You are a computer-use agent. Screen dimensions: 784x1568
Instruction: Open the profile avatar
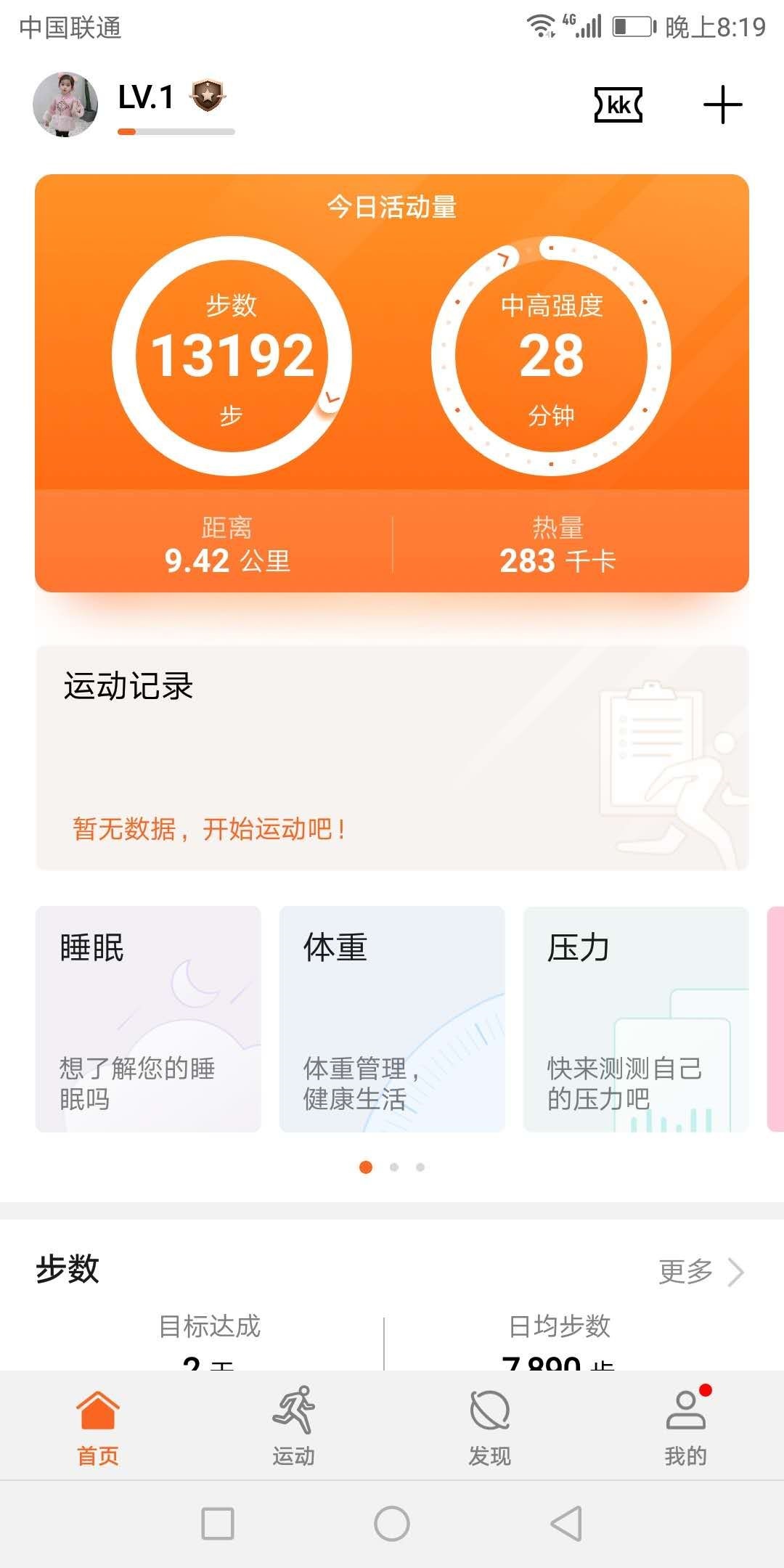[65, 105]
